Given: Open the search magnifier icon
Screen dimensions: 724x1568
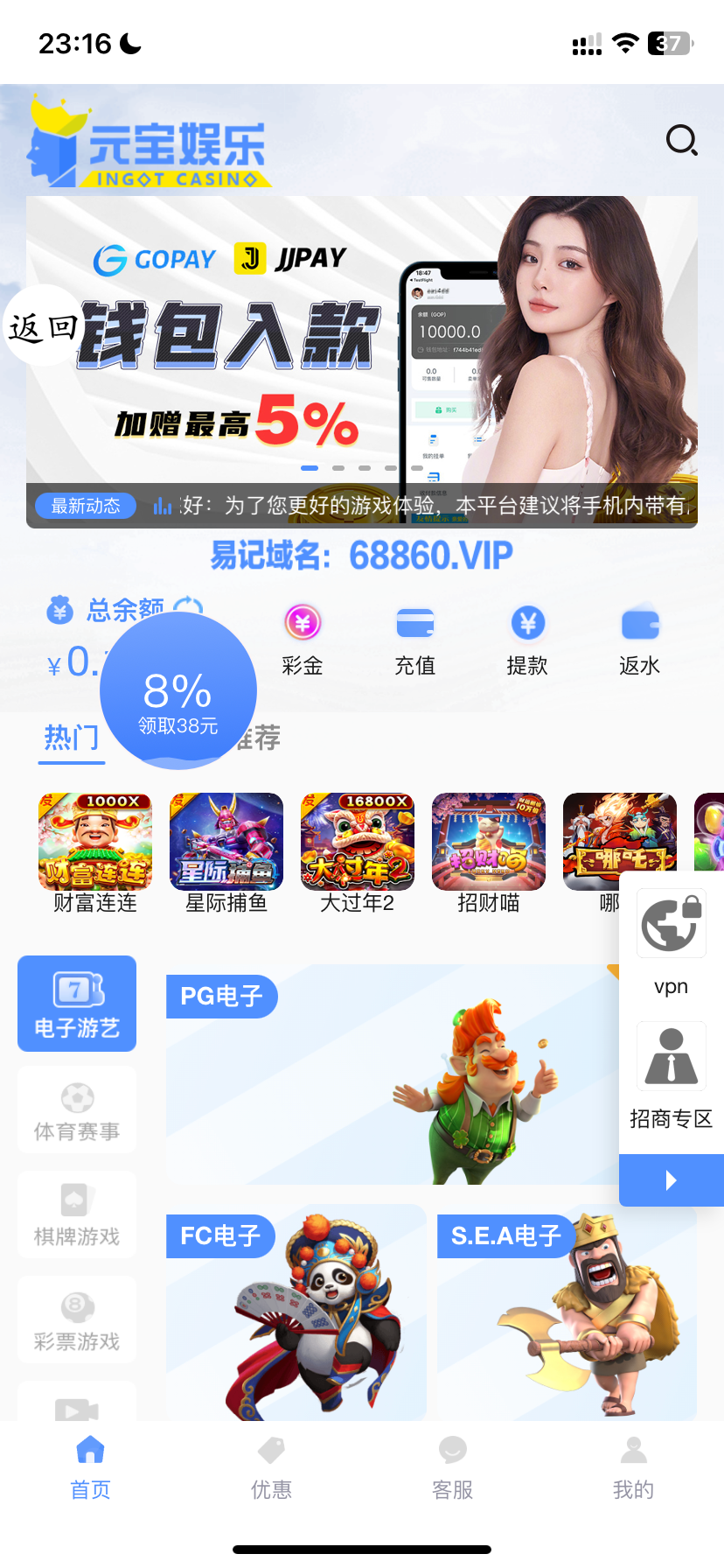Looking at the screenshot, I should tap(681, 141).
